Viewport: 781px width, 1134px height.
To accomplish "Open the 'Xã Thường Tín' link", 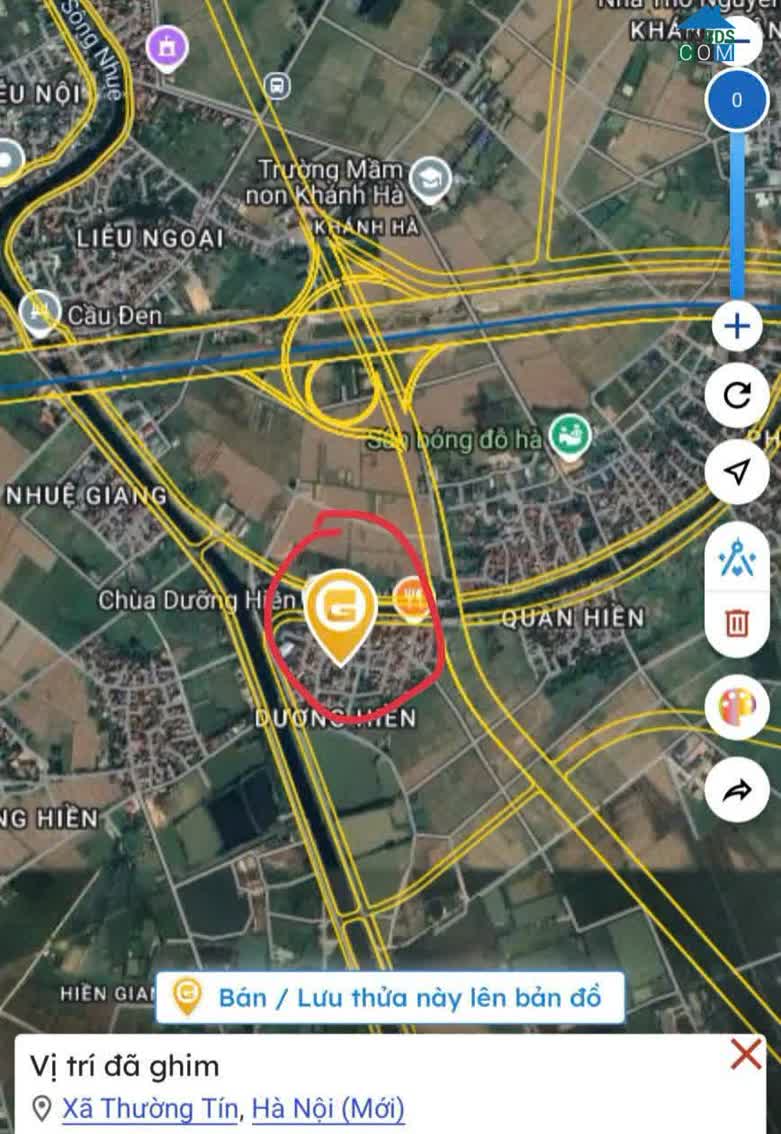I will (x=150, y=1109).
